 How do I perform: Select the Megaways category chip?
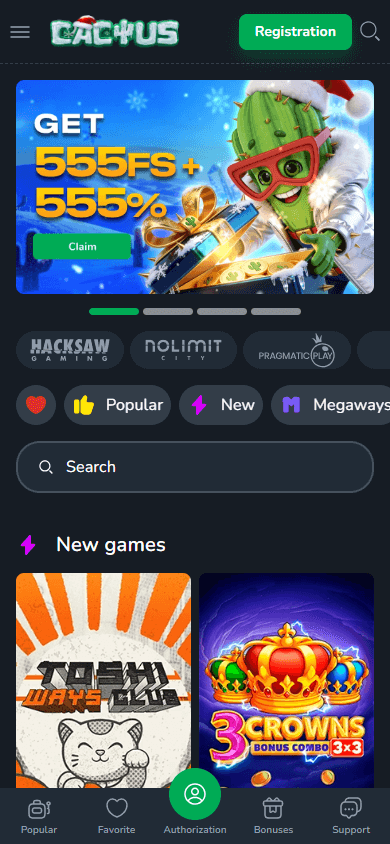(x=331, y=405)
